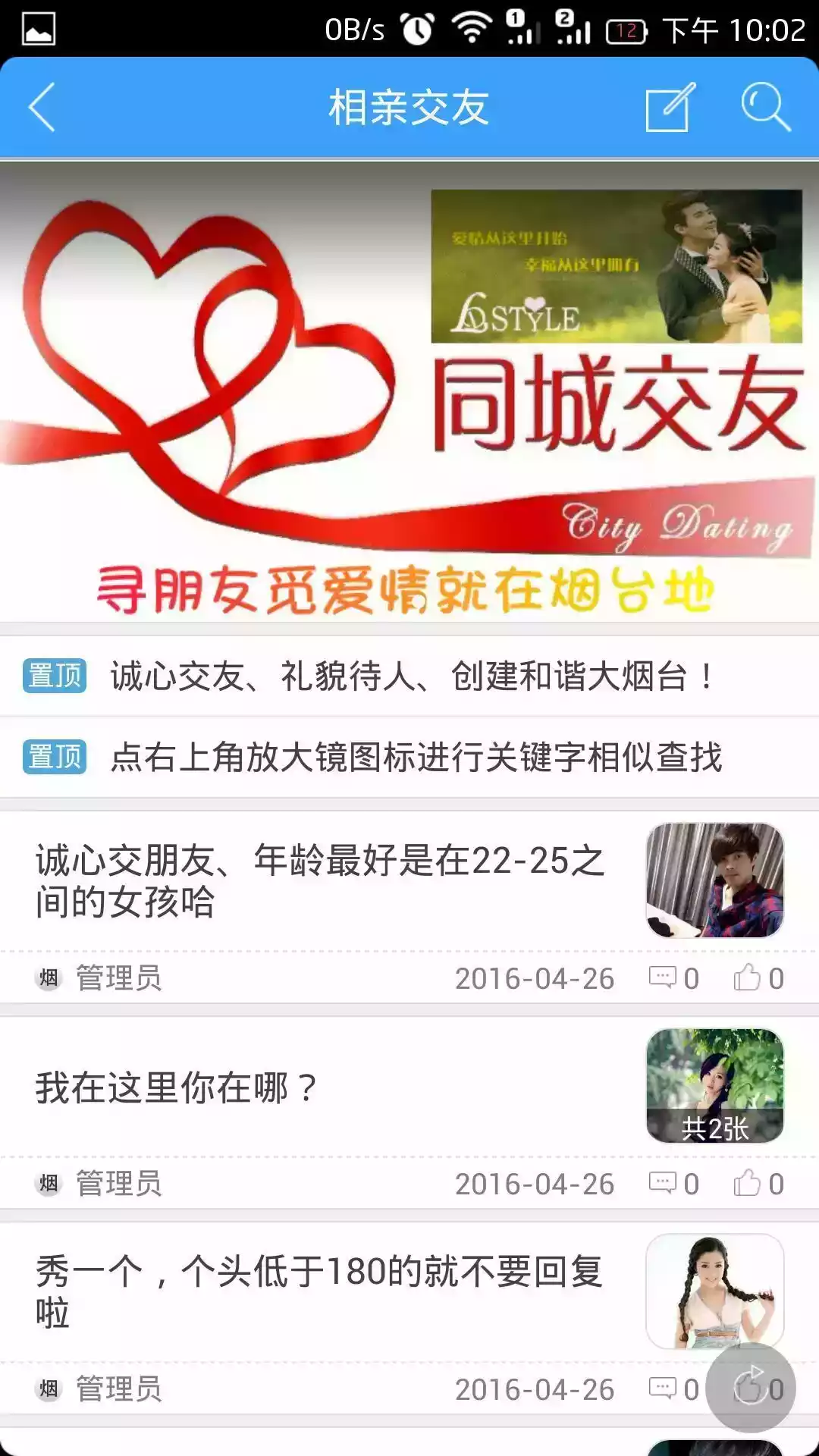Tap the back arrow in the title bar
The height and width of the screenshot is (1456, 819).
click(x=43, y=106)
